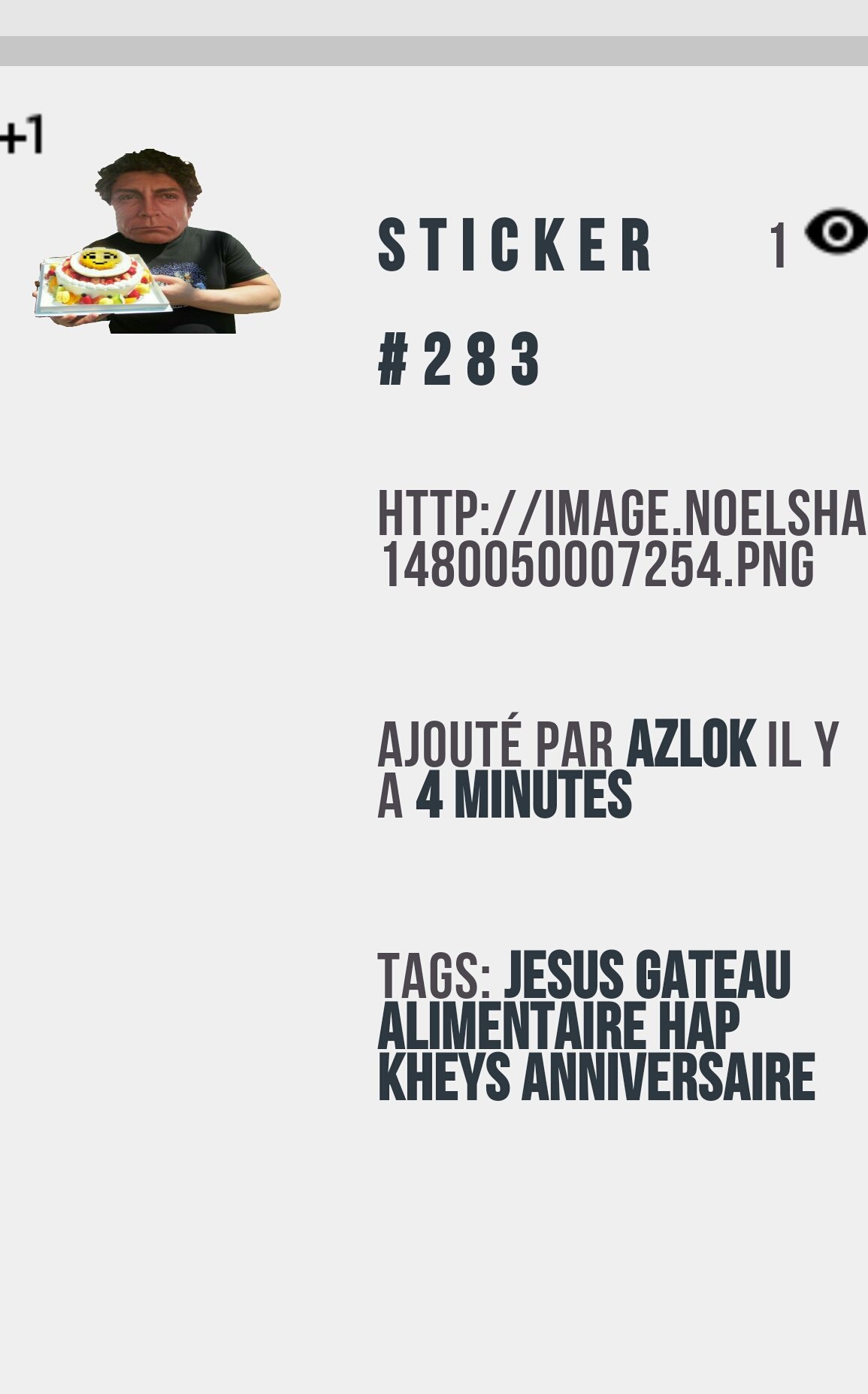Select the JESUS tag
This screenshot has height=1394, width=868.
click(x=564, y=975)
